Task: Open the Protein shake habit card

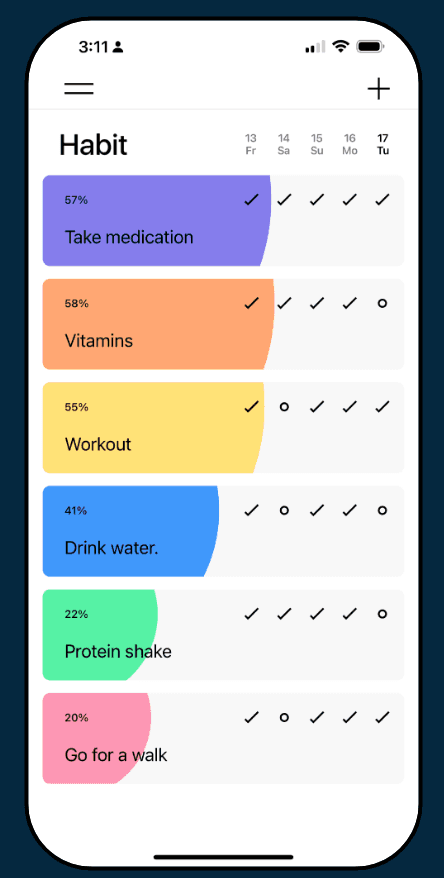Action: pyautogui.click(x=223, y=635)
